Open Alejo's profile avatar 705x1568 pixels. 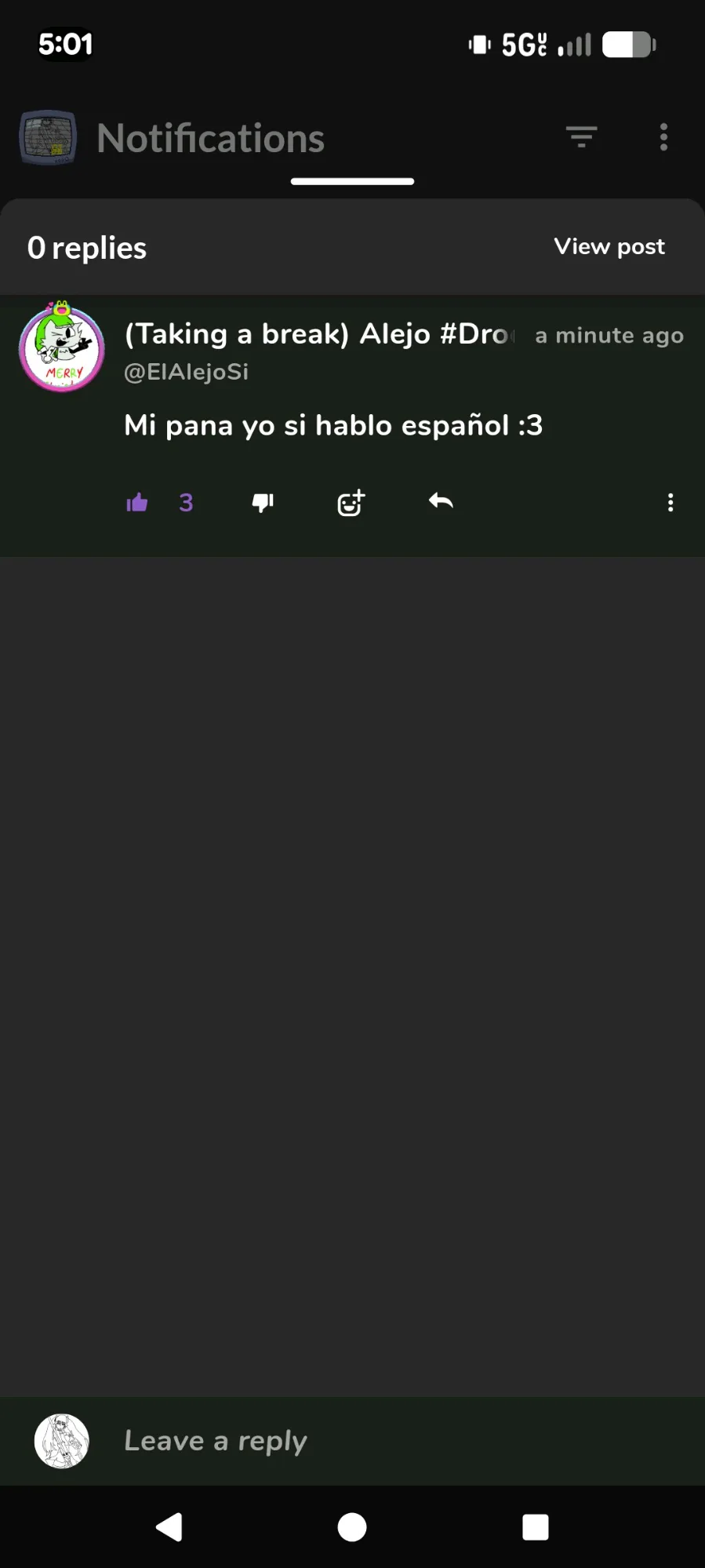click(x=62, y=346)
